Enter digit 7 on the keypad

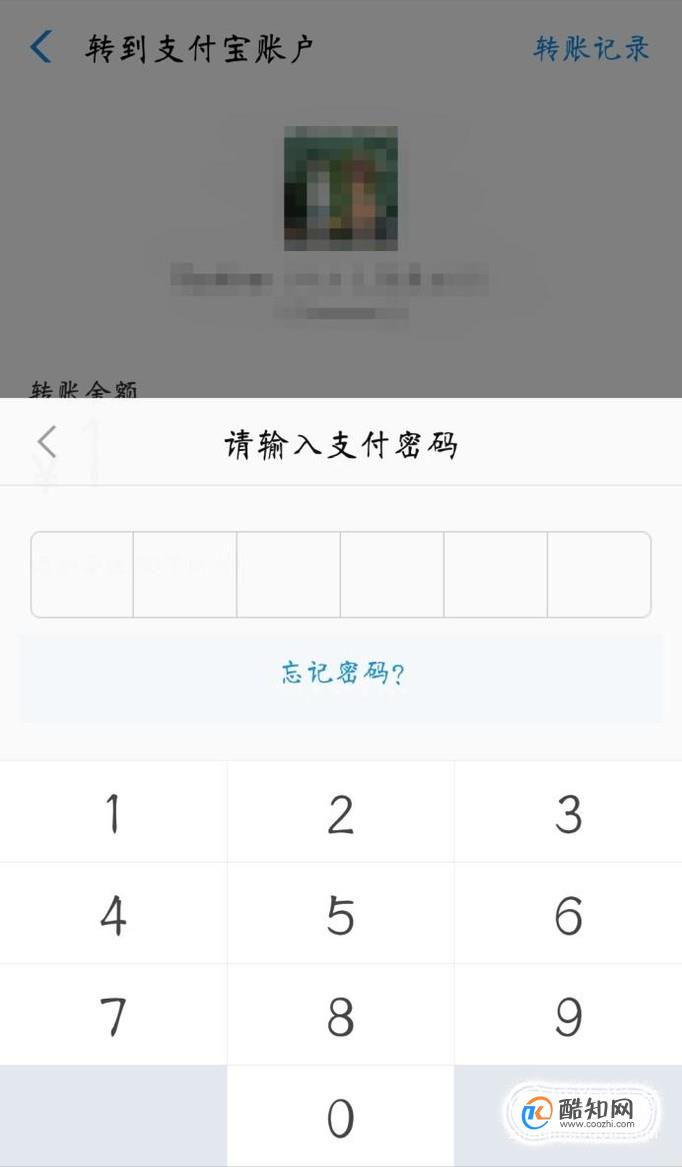pos(113,1014)
